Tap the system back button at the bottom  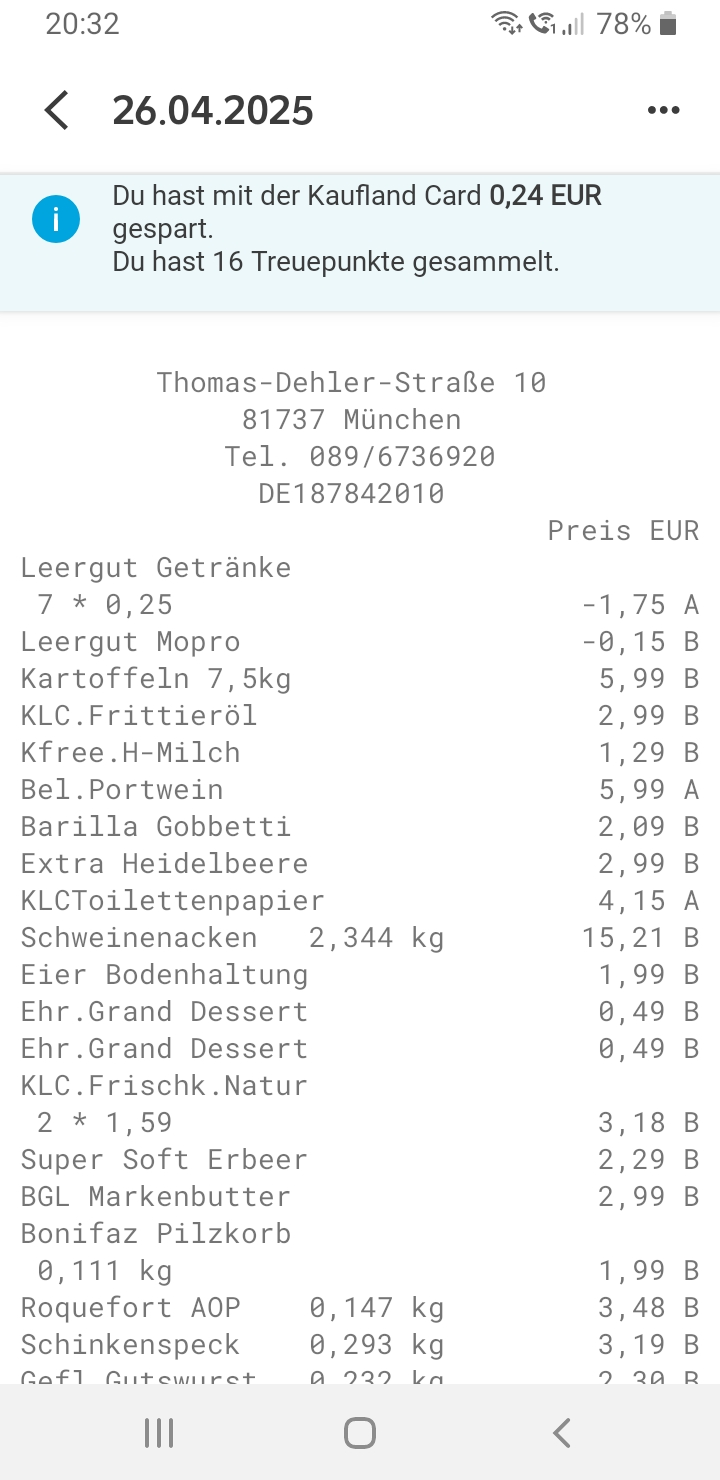(562, 1433)
